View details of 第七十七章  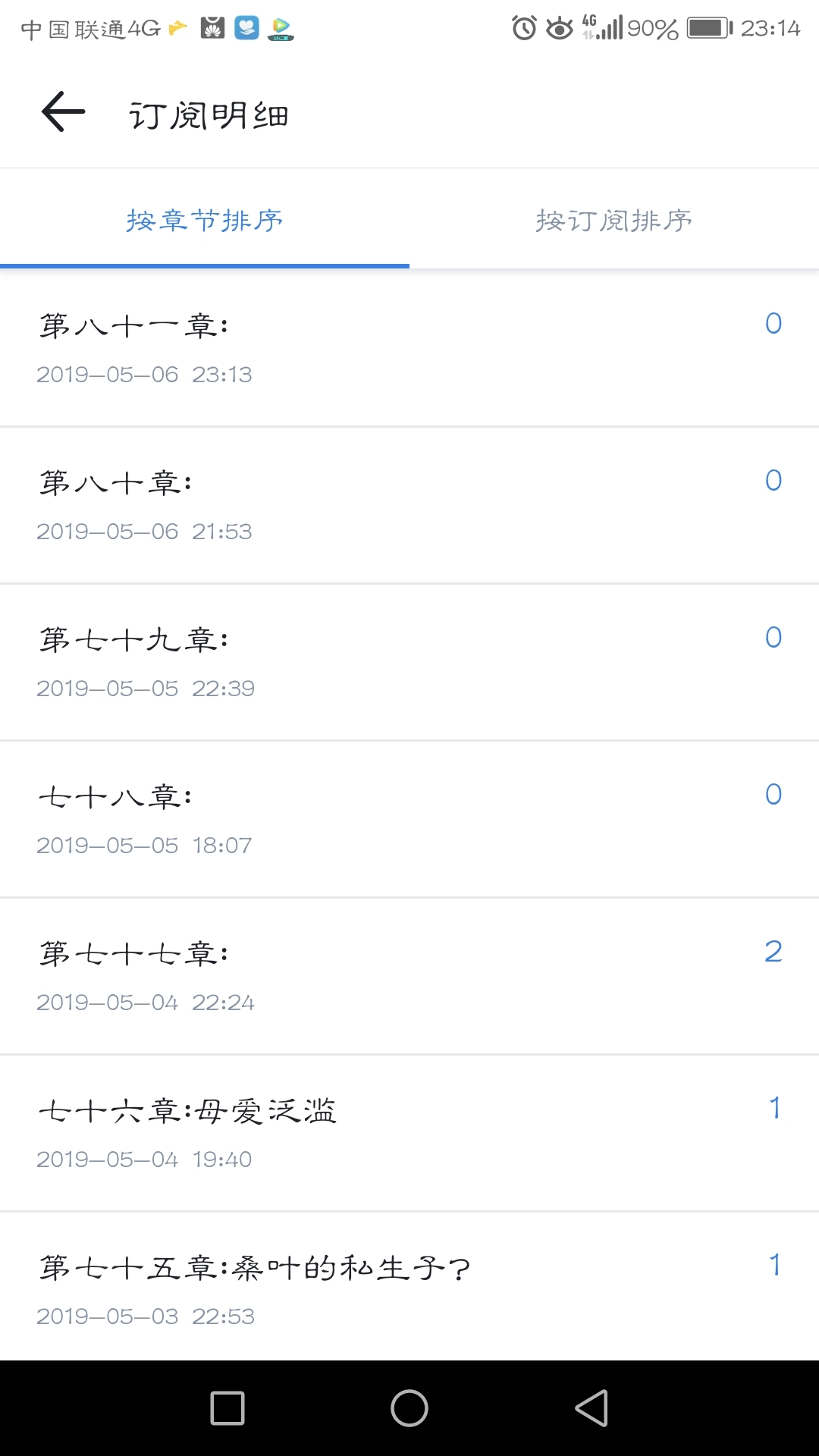[x=409, y=976]
